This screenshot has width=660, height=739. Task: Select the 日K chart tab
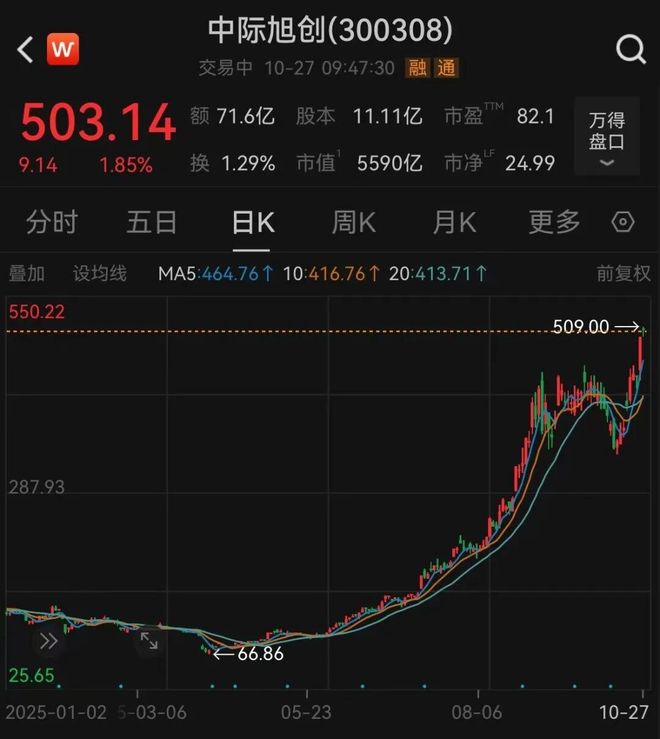(x=252, y=222)
